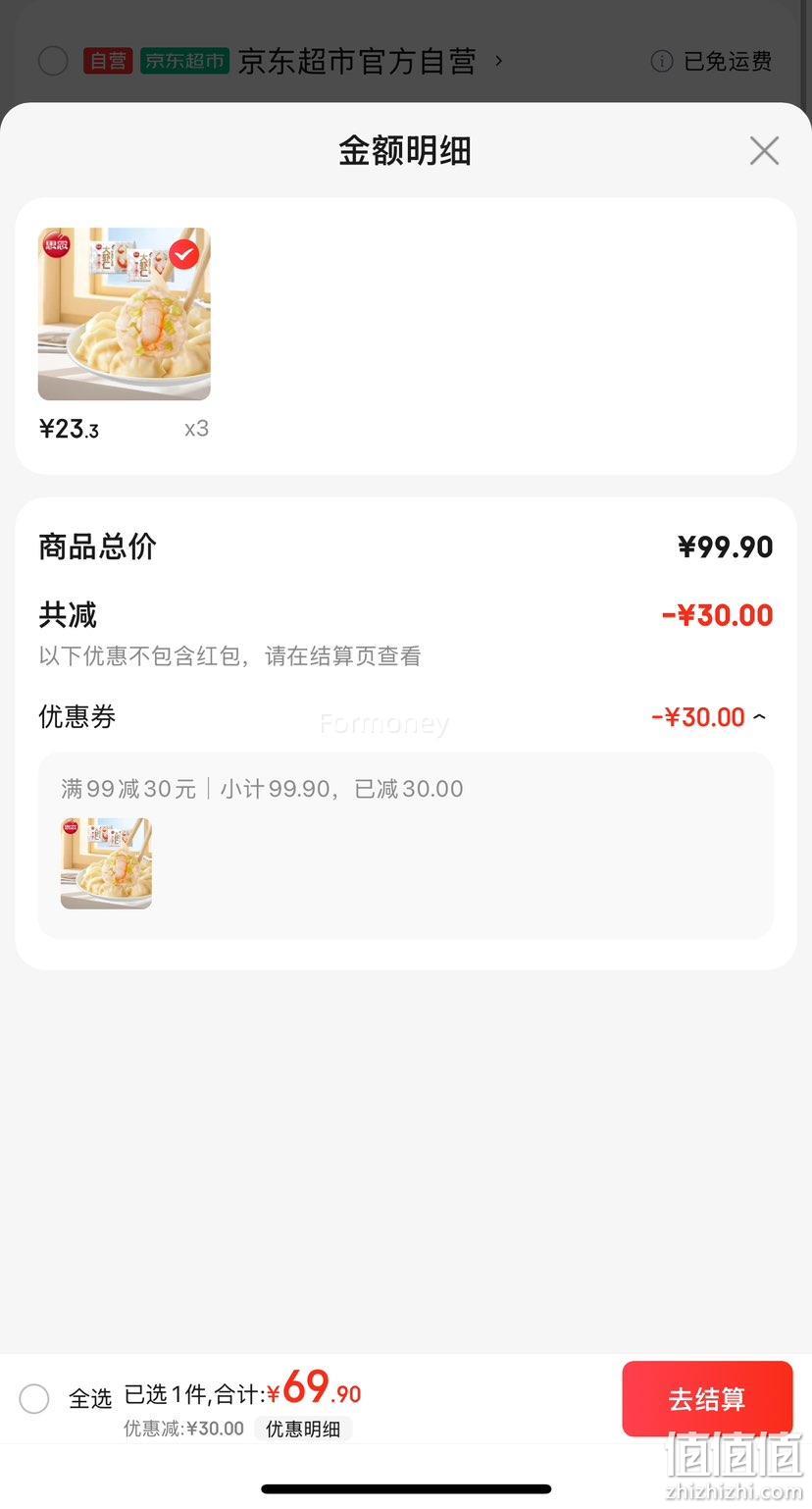Toggle the 全选 select-all checkbox
This screenshot has height=1509, width=812.
pos(34,1398)
